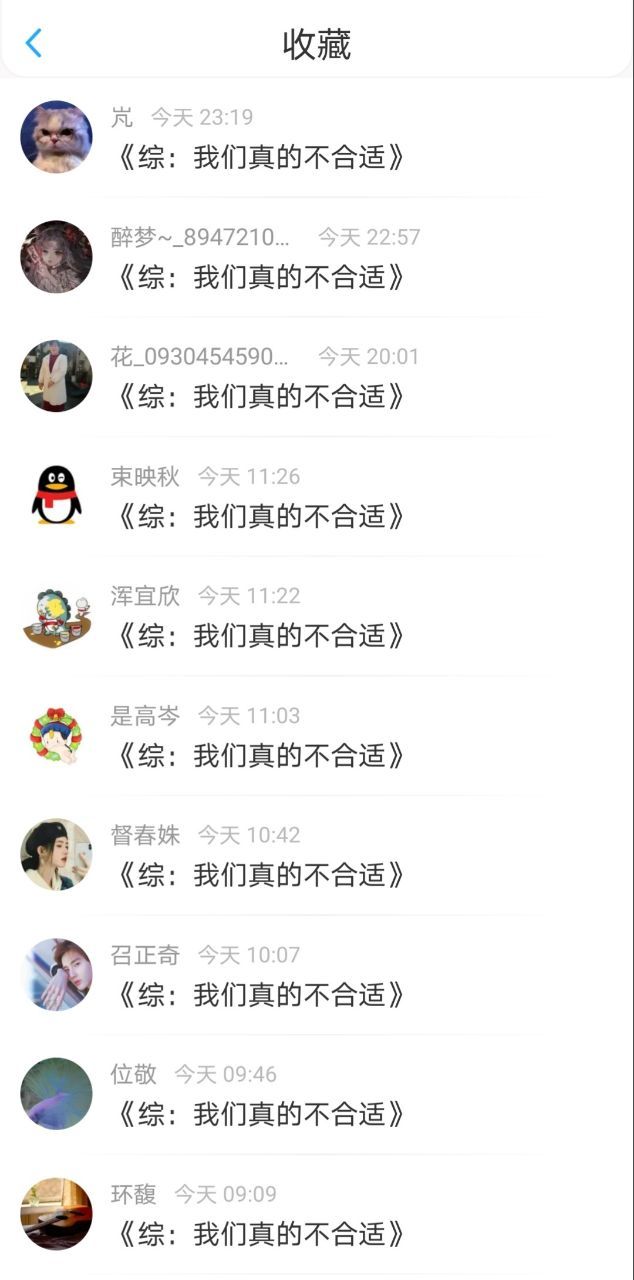634x1280 pixels.
Task: Go back from the 收藏 page
Action: 34,43
